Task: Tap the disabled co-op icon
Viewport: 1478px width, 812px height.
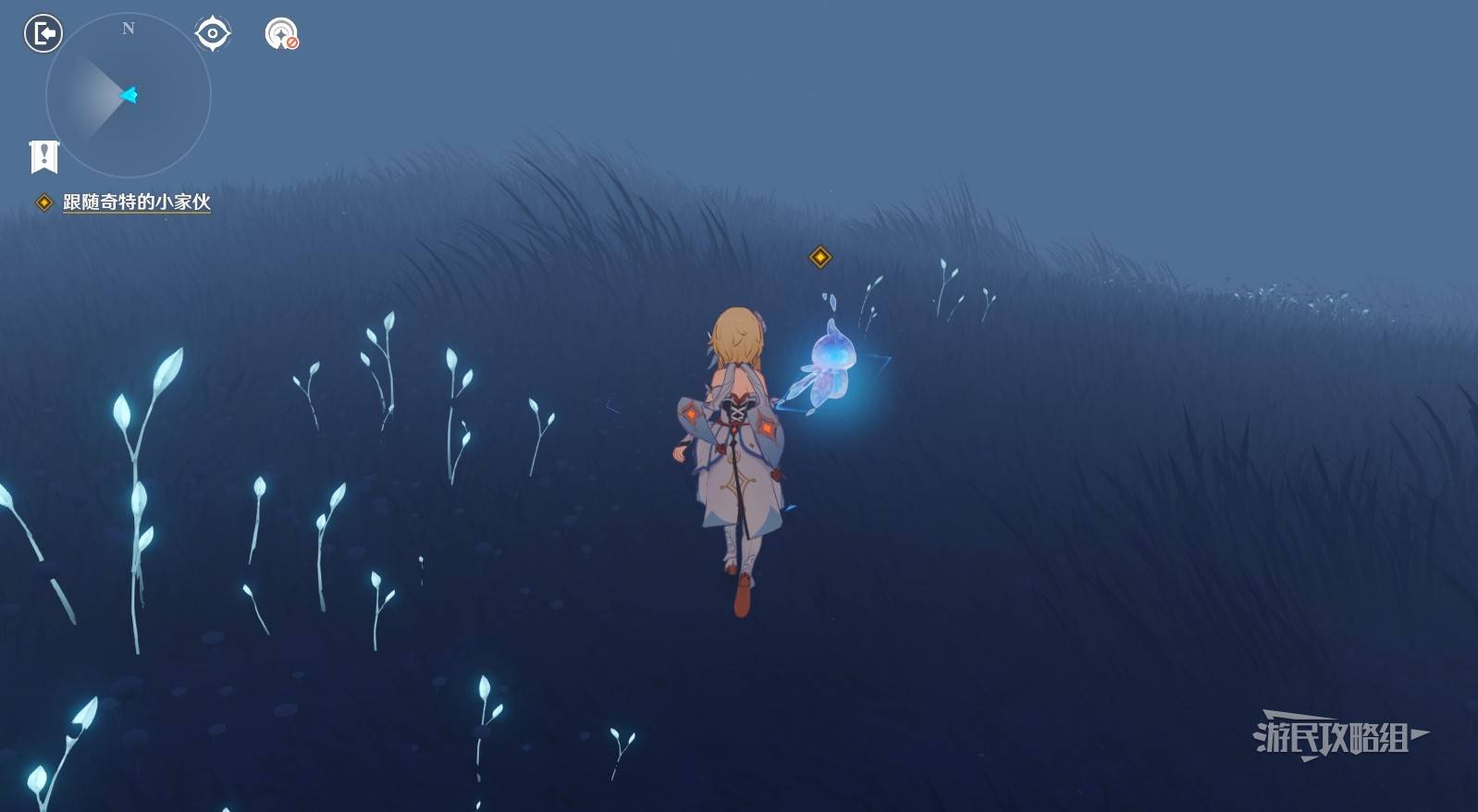Action: pos(281,34)
